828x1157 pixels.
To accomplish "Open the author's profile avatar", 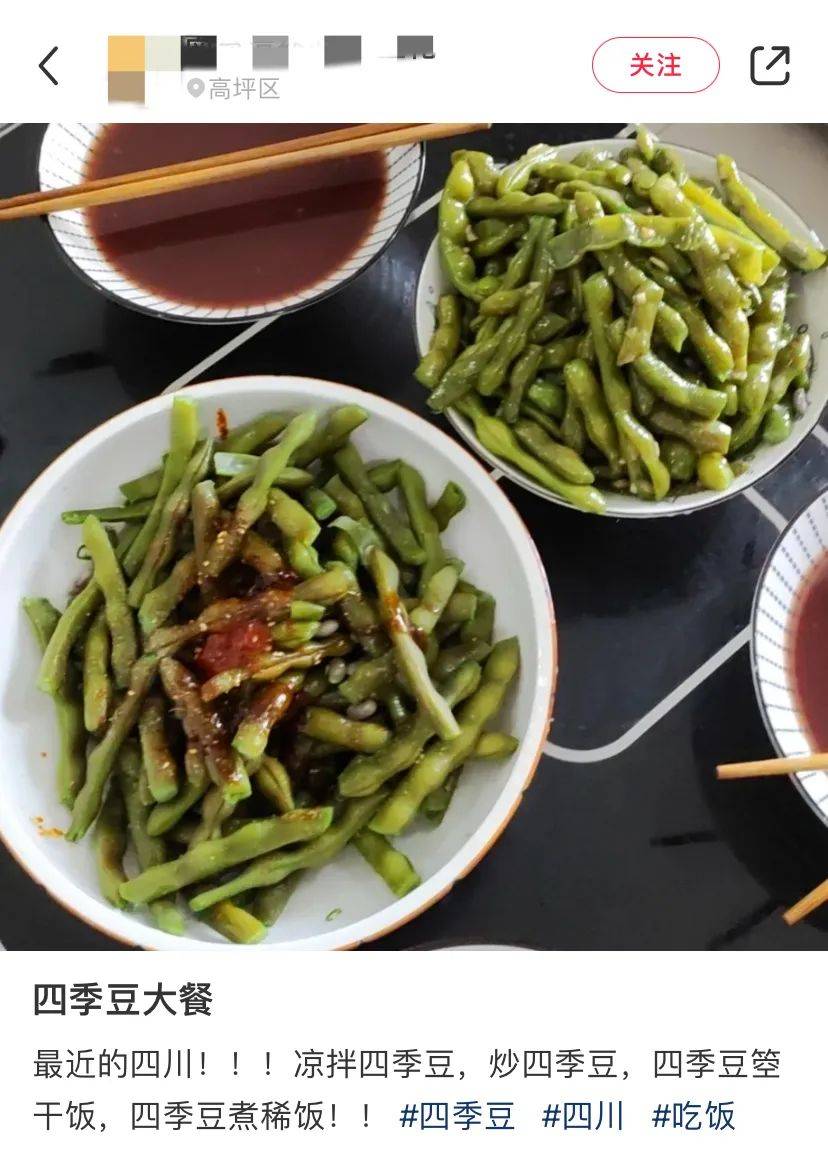I will tap(126, 68).
